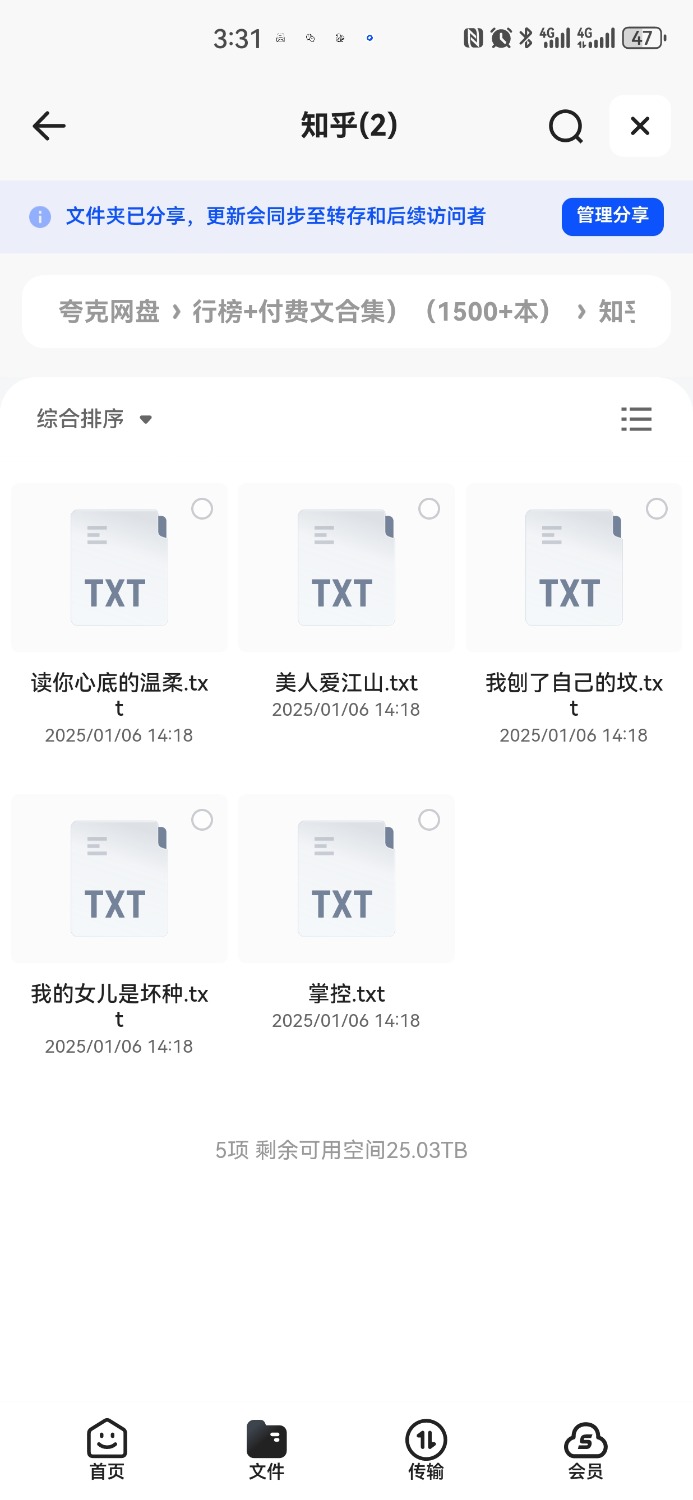Viewport: 693px width, 1500px height.
Task: Go back using the arrow icon
Action: 49,126
